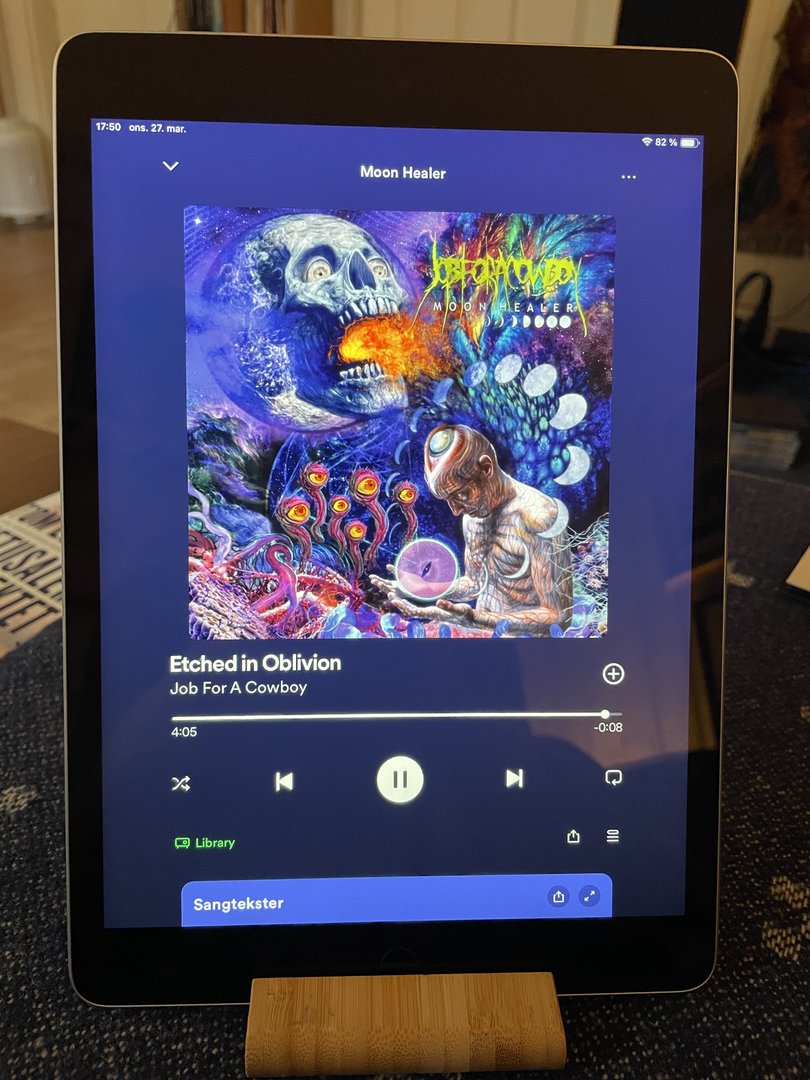Expand the Sangtekster lyrics to full screen

pos(590,897)
